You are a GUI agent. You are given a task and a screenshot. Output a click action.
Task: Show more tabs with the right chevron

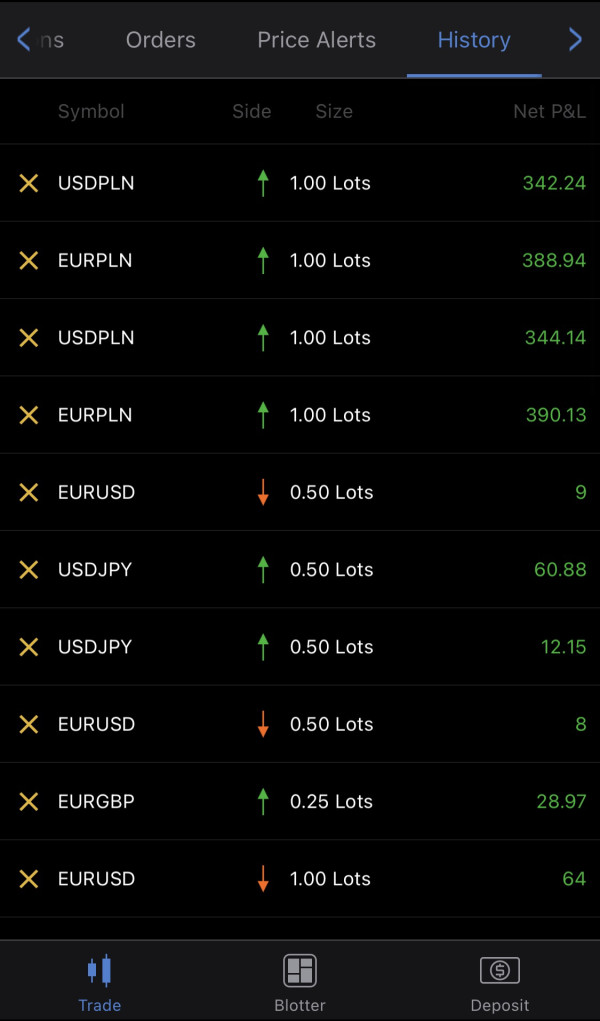pyautogui.click(x=575, y=40)
